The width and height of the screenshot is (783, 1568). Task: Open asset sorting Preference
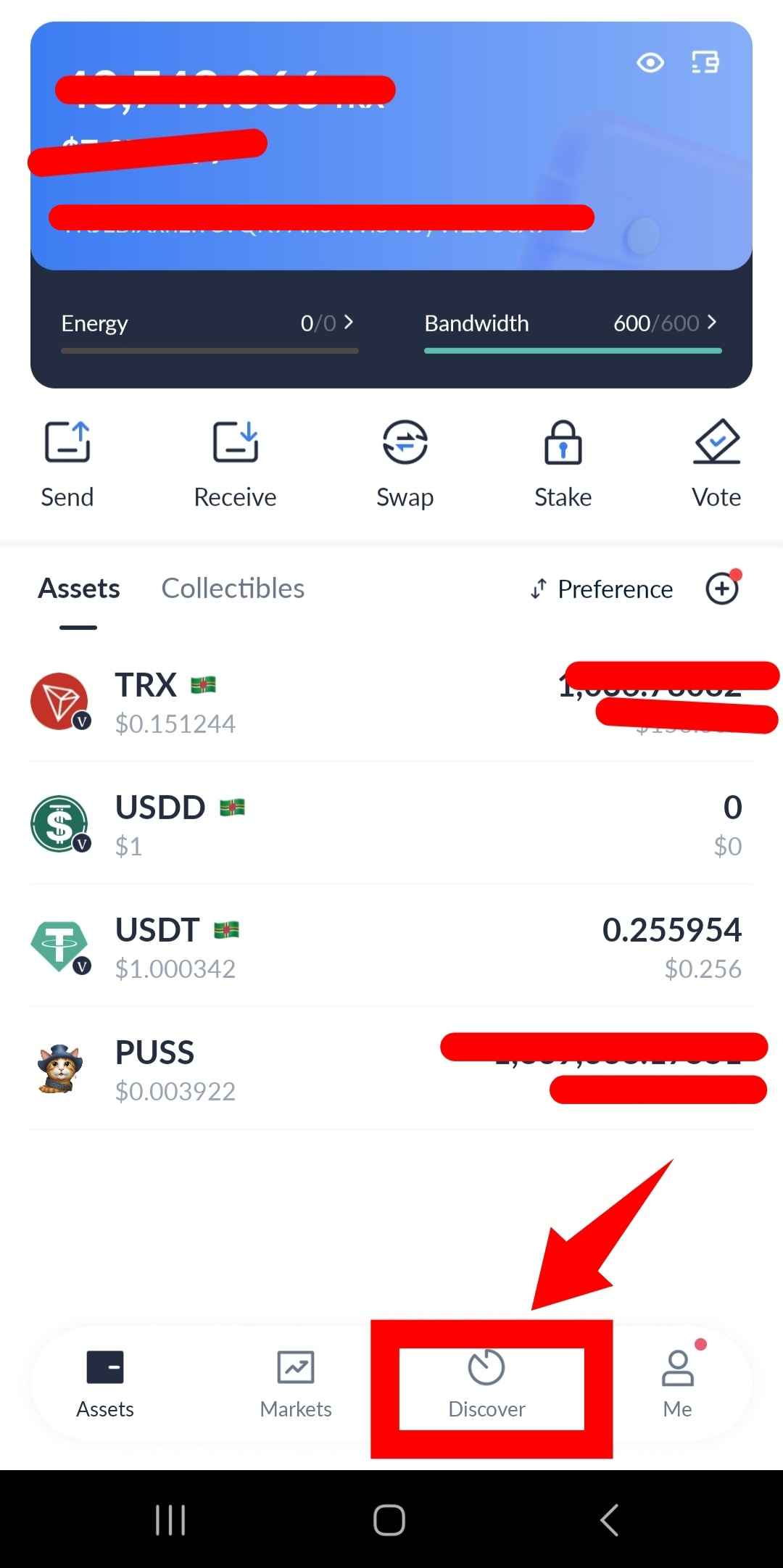[602, 589]
